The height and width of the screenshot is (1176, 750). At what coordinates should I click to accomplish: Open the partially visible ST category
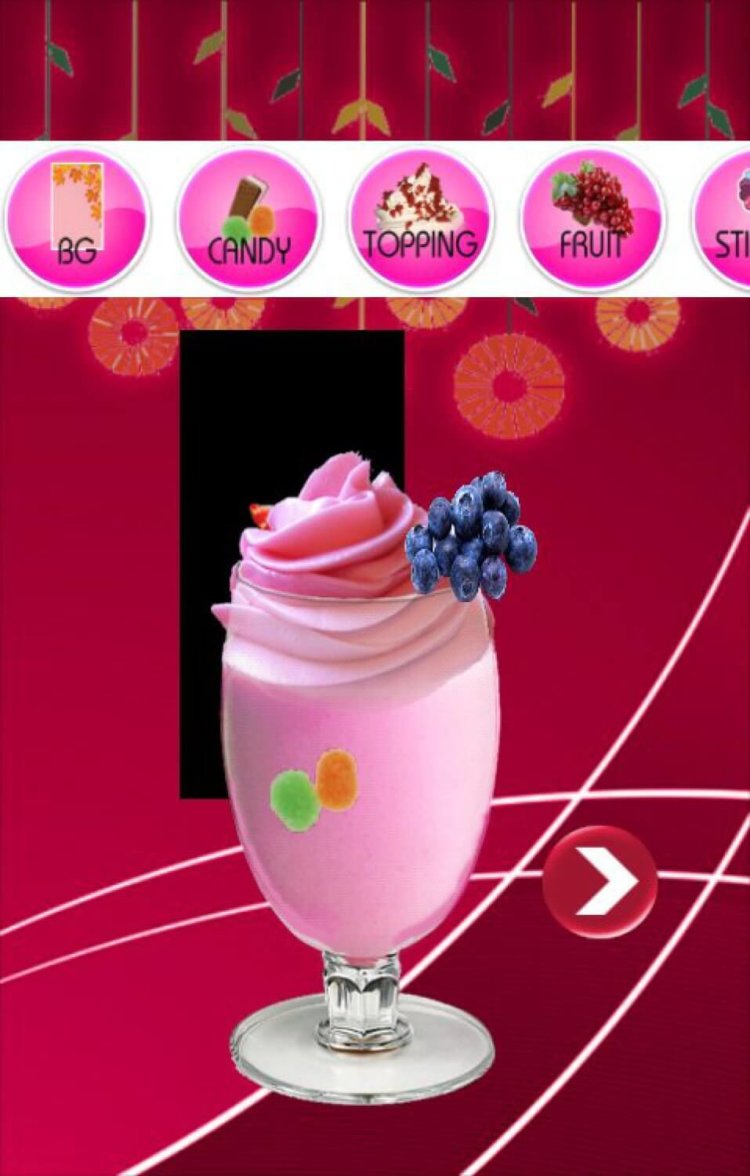coord(726,218)
